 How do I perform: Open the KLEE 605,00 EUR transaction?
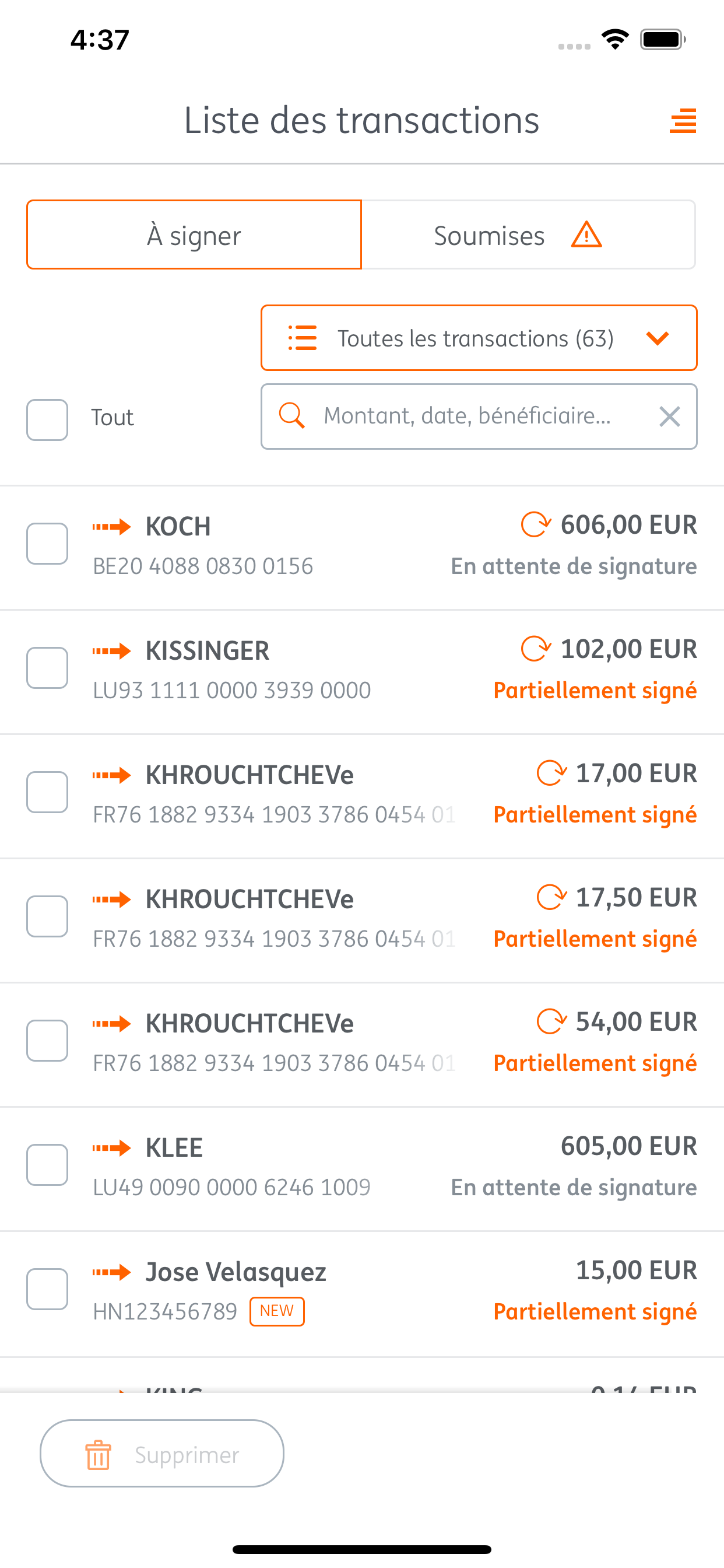click(x=362, y=1168)
